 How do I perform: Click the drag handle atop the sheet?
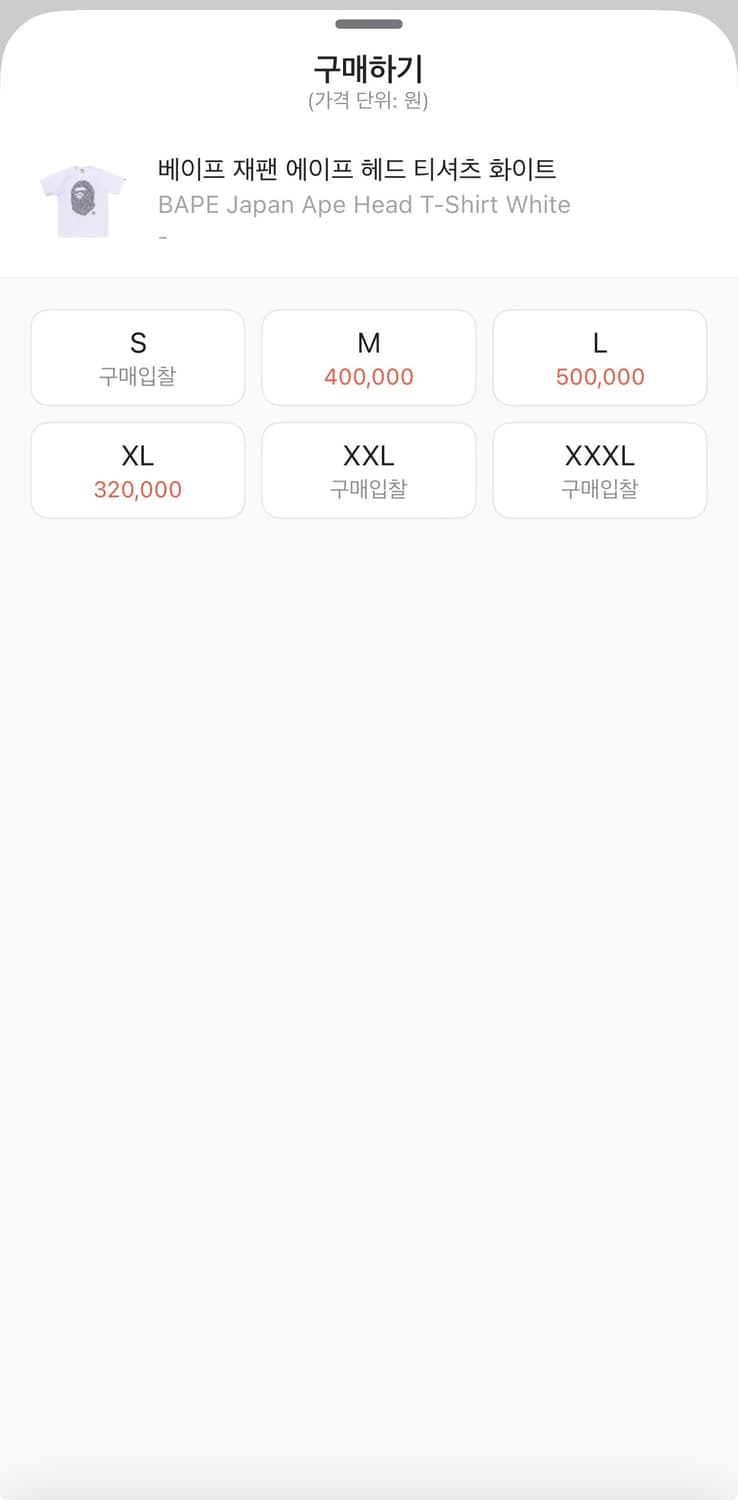[x=369, y=23]
